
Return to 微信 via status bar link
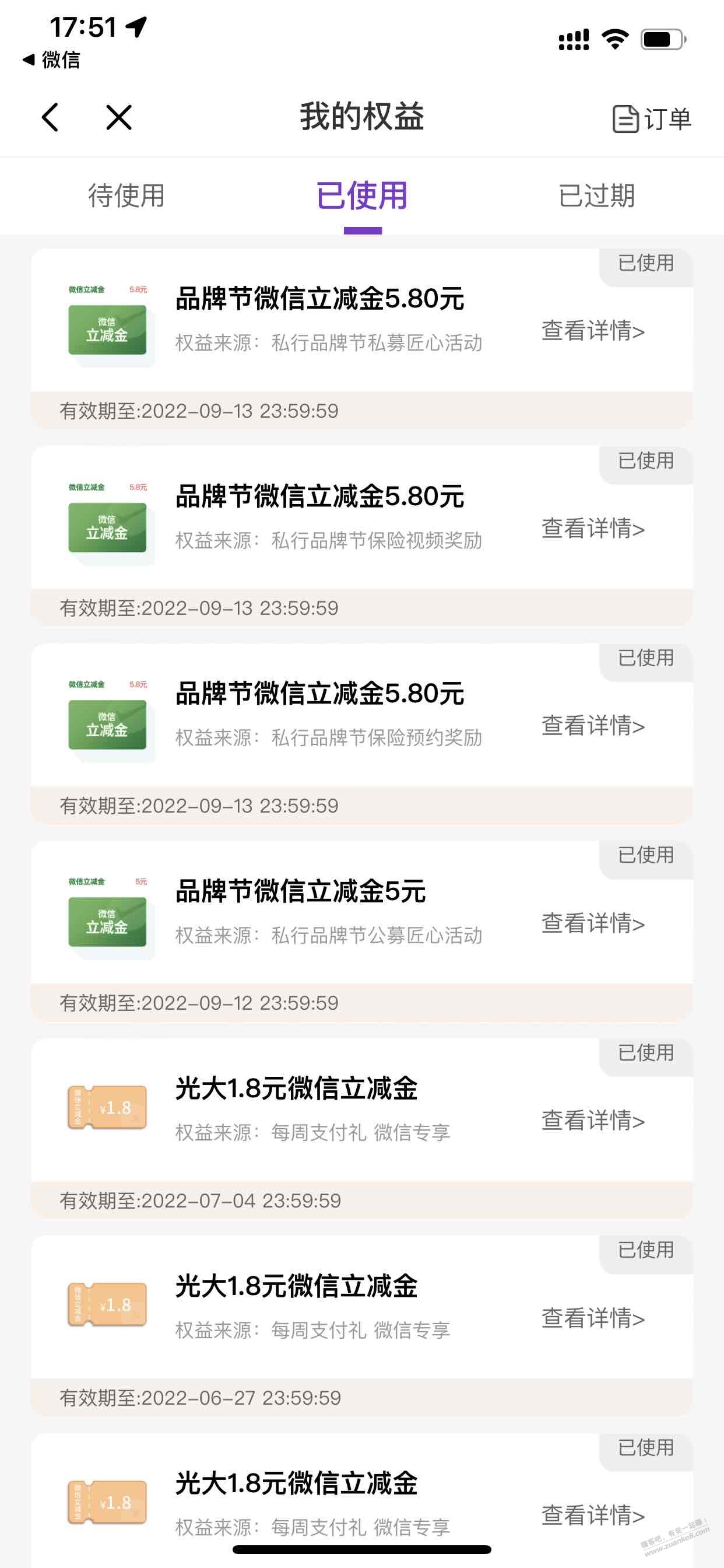[52, 60]
